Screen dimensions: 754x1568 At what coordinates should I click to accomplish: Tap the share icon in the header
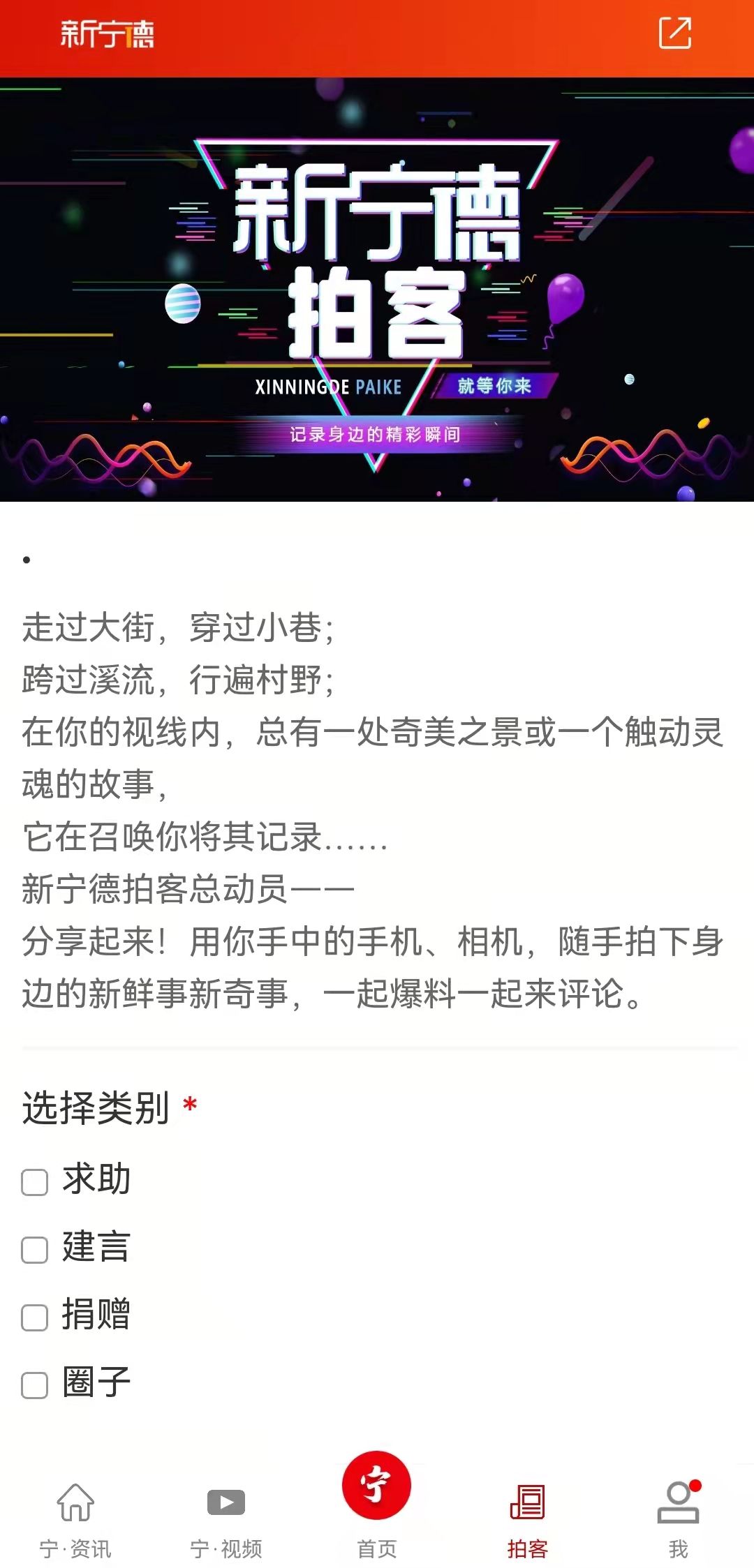pyautogui.click(x=674, y=33)
